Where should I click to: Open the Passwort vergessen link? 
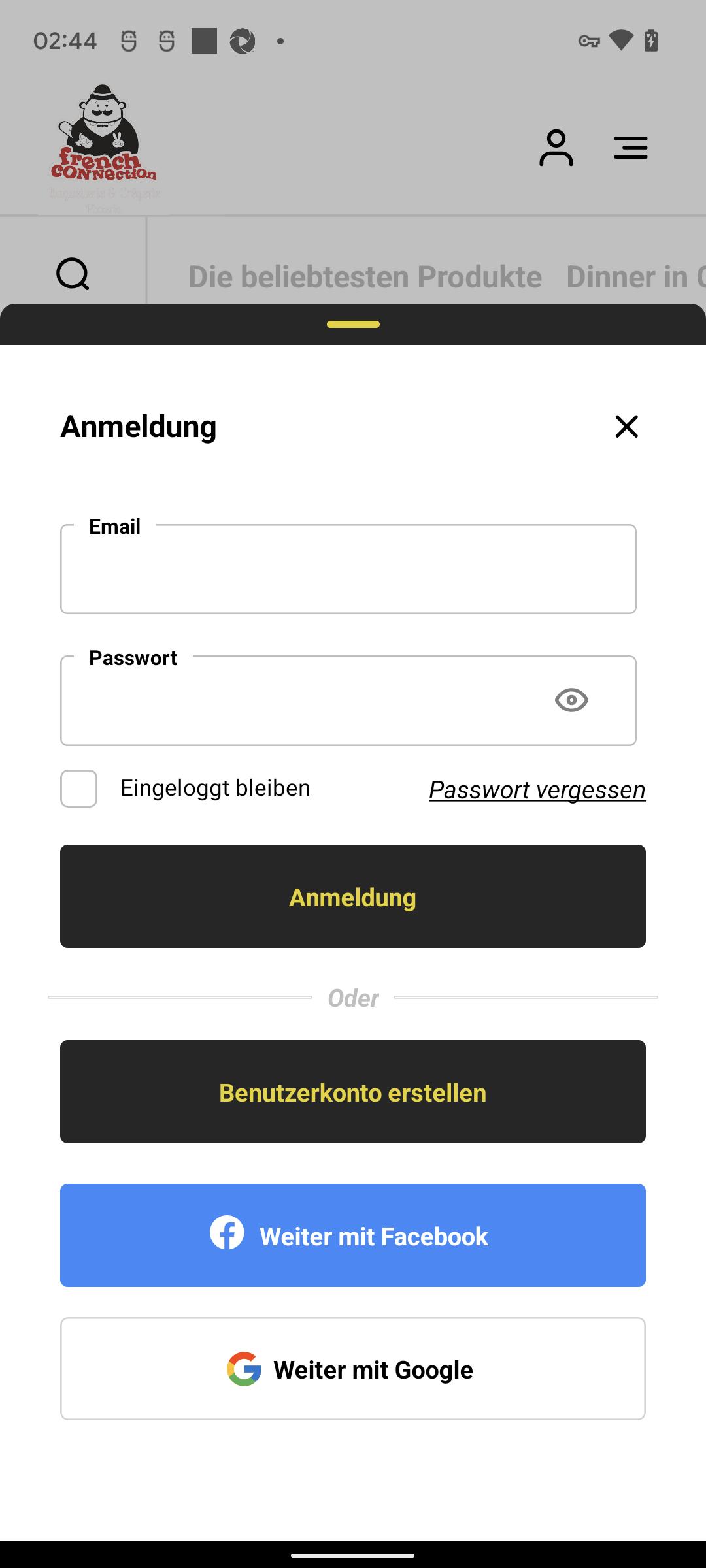pyautogui.click(x=537, y=790)
